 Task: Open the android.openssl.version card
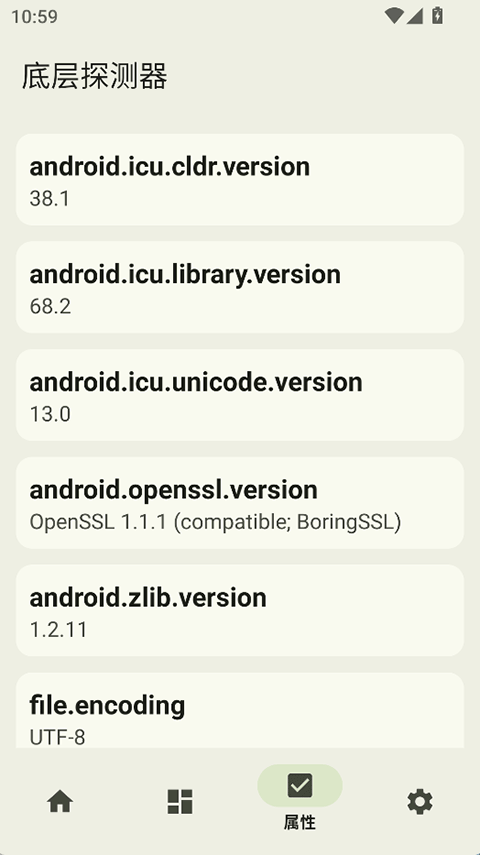click(240, 503)
